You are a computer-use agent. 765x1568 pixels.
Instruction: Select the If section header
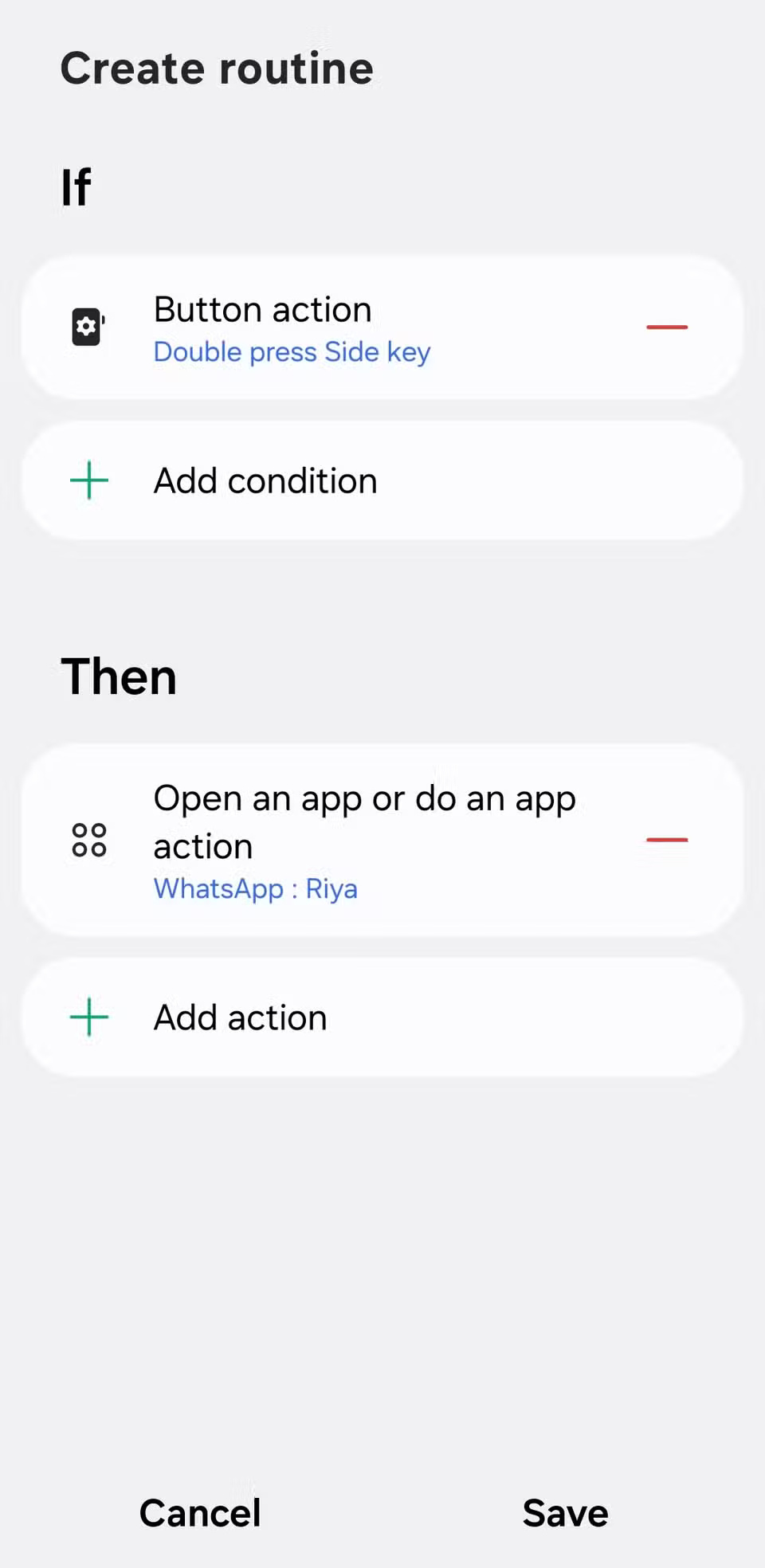76,186
